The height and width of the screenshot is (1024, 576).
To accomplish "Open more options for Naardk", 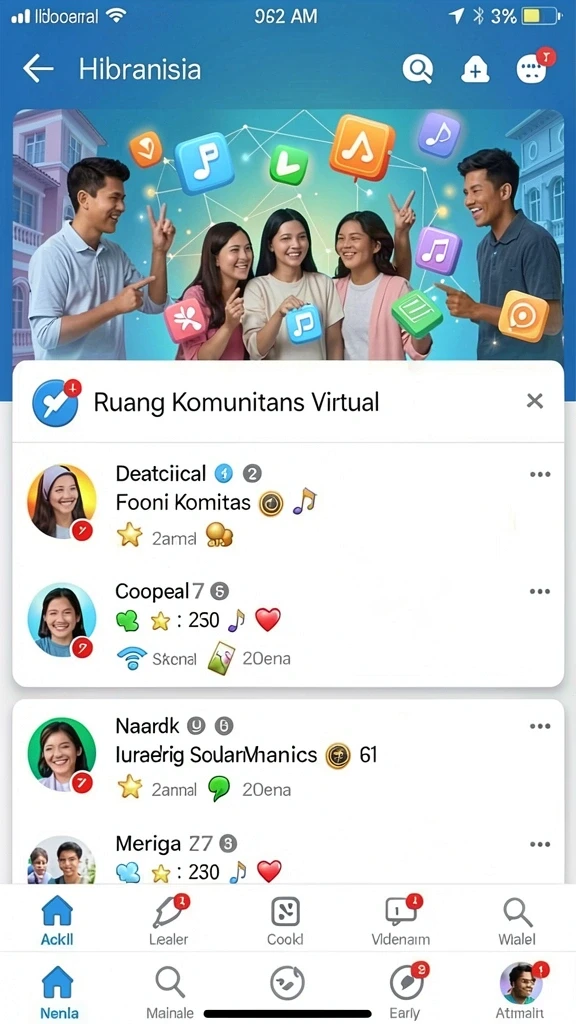I will (x=540, y=726).
